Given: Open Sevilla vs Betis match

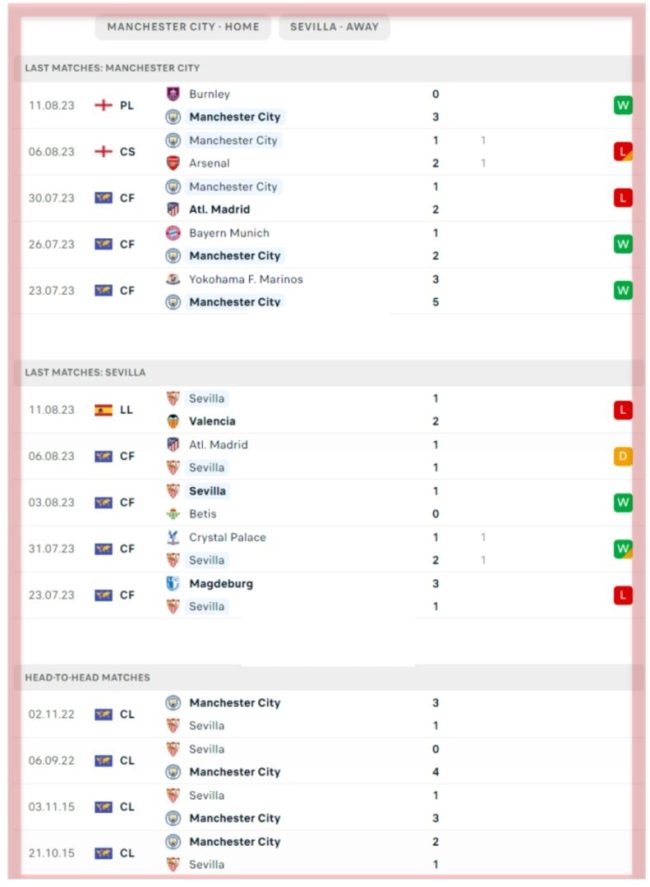Looking at the screenshot, I should (300, 502).
